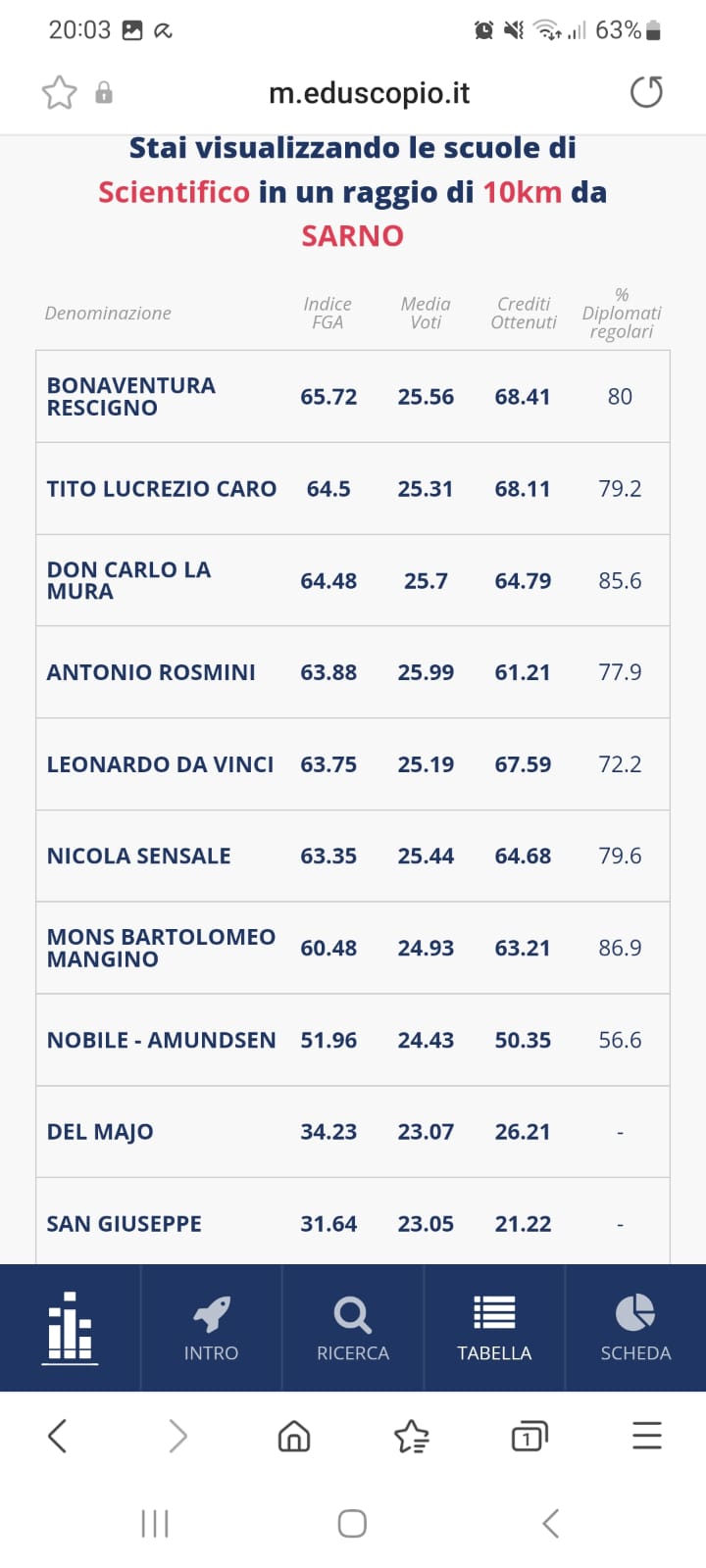Open the ANTONIO ROSMINI school row
Viewport: 706px width, 1568px height.
pos(353,672)
